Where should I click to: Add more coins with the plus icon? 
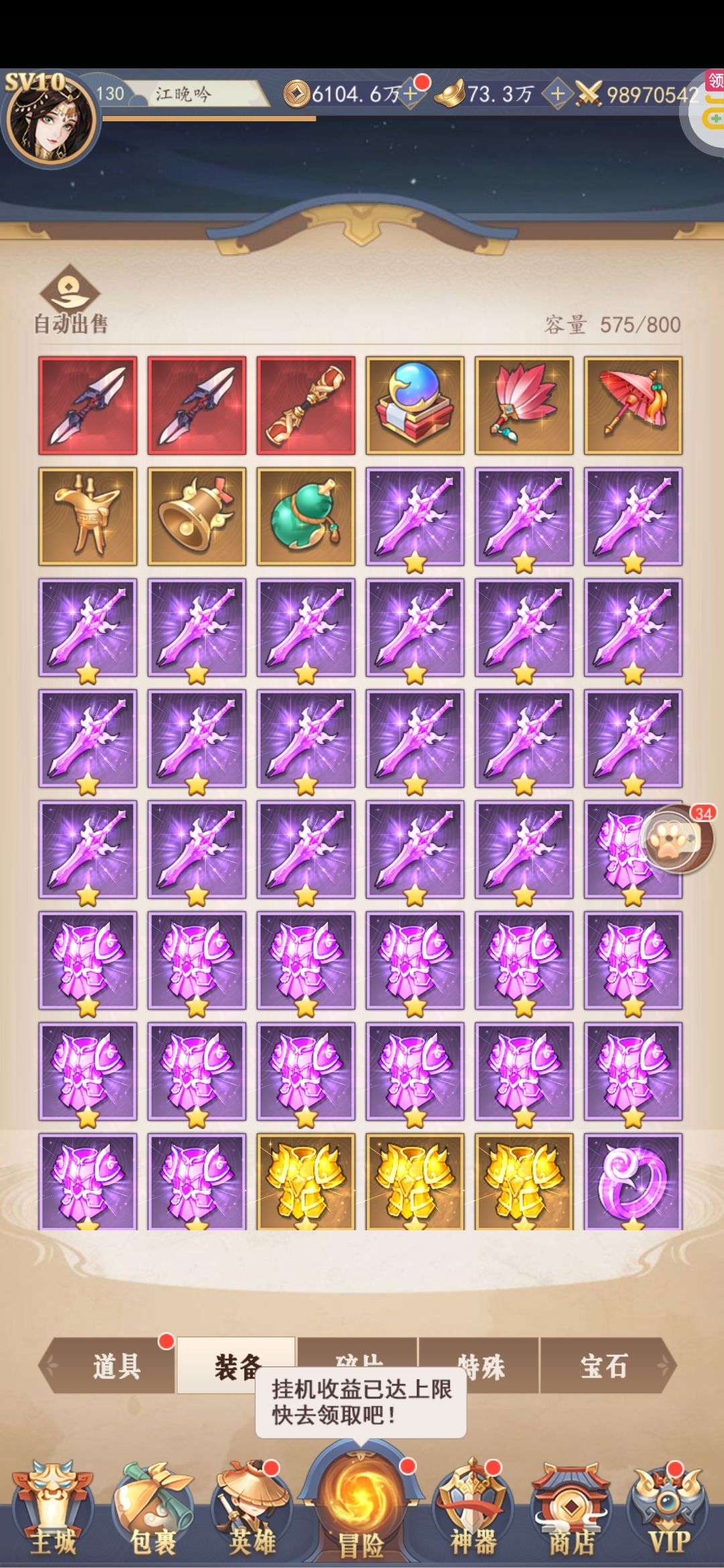pos(409,94)
